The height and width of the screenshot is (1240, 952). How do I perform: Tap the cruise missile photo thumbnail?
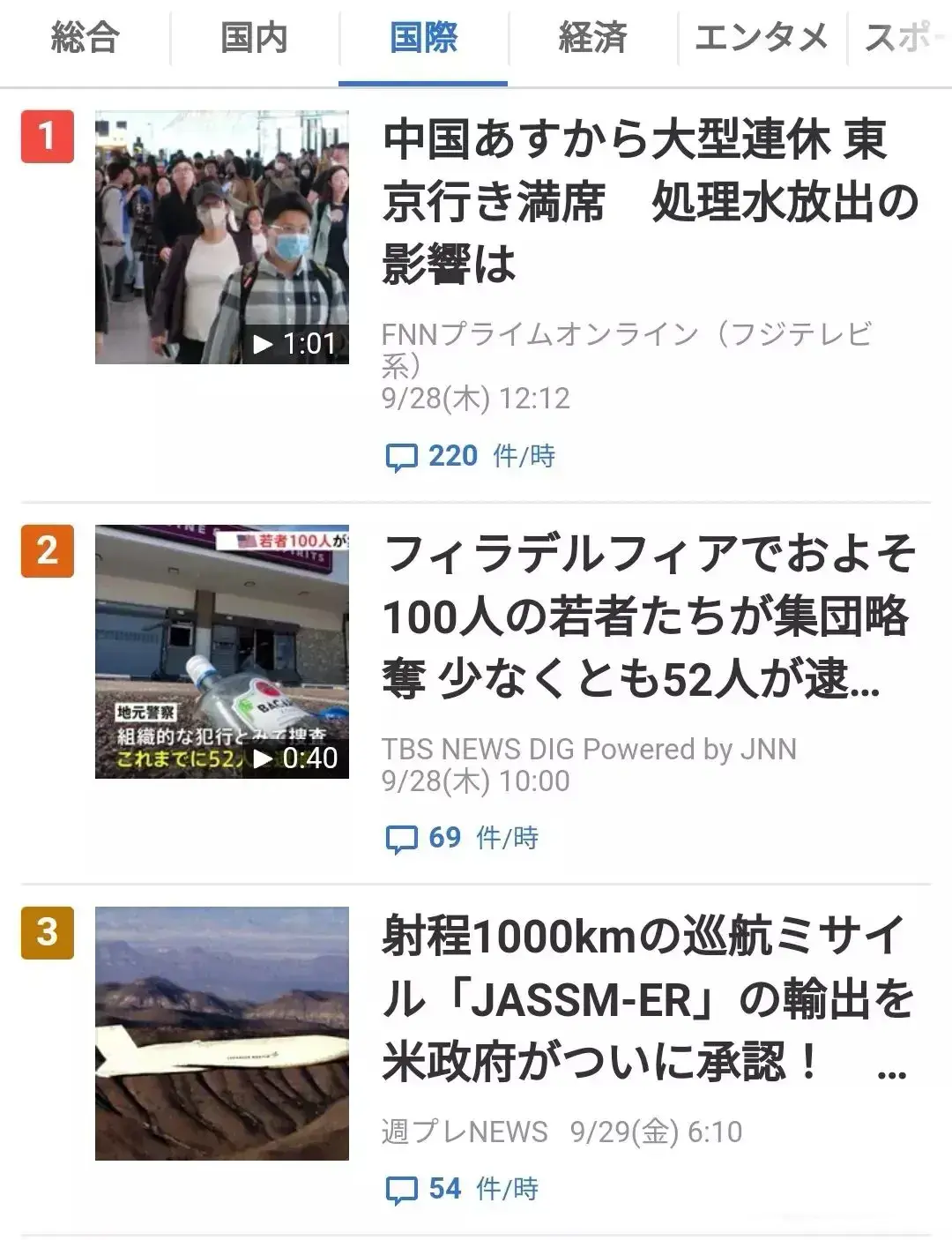222,1034
